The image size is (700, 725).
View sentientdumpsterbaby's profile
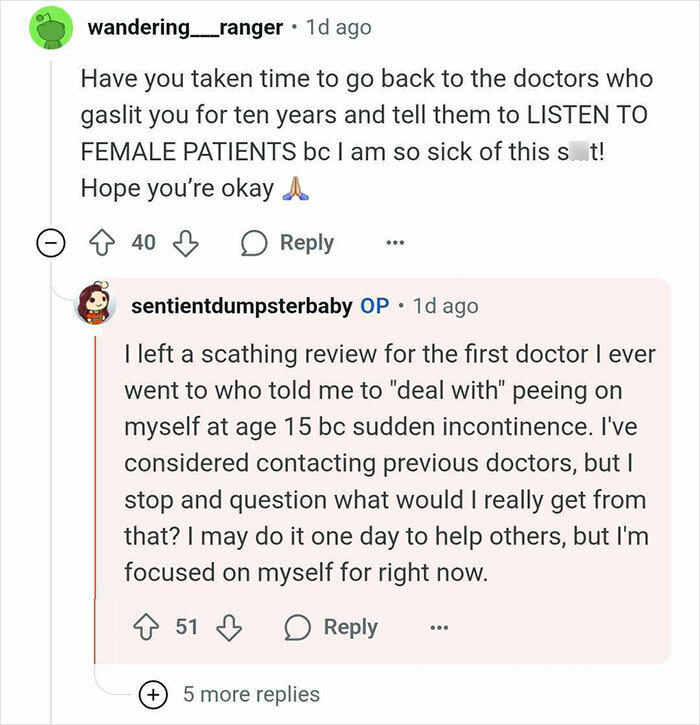point(241,306)
